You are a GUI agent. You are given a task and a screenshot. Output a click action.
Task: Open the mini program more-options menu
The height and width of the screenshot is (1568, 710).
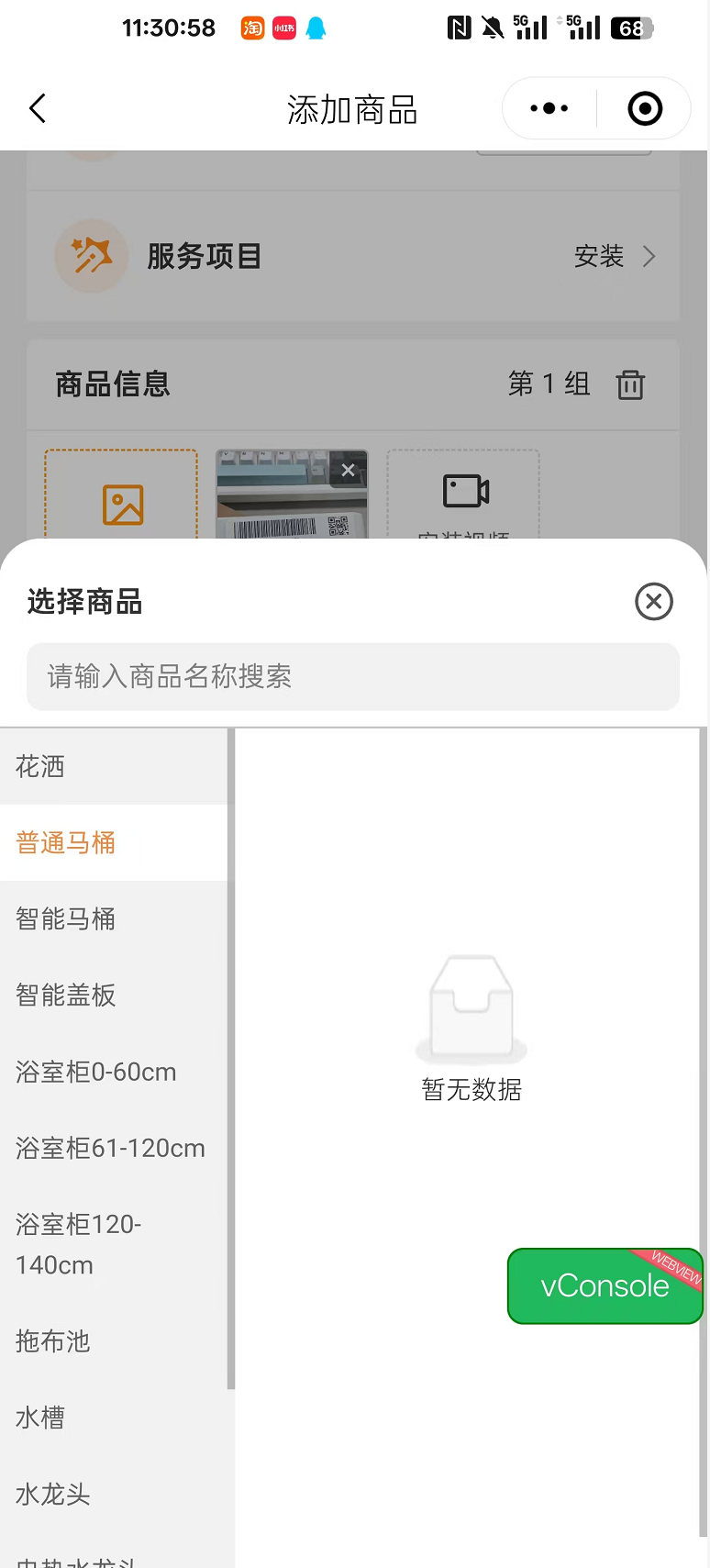click(549, 108)
